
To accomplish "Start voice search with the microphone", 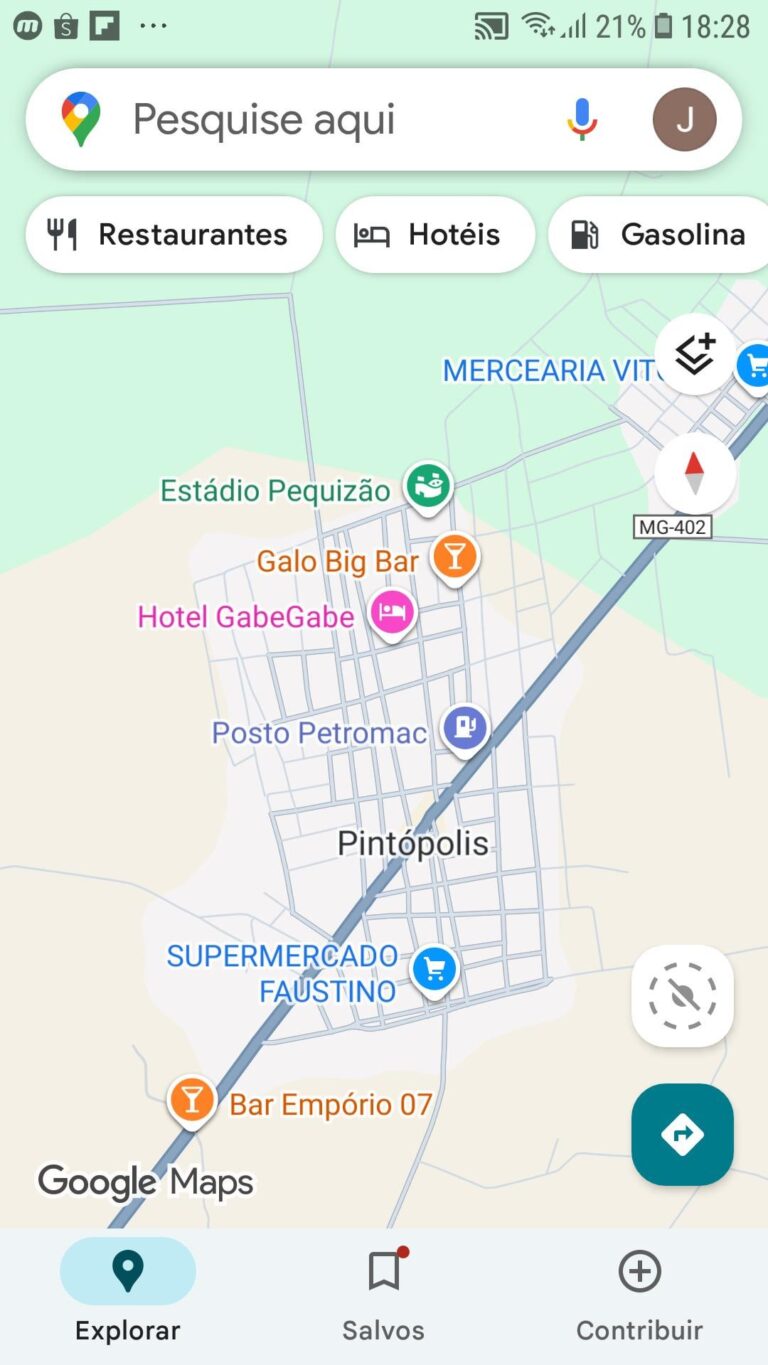I will pyautogui.click(x=582, y=120).
